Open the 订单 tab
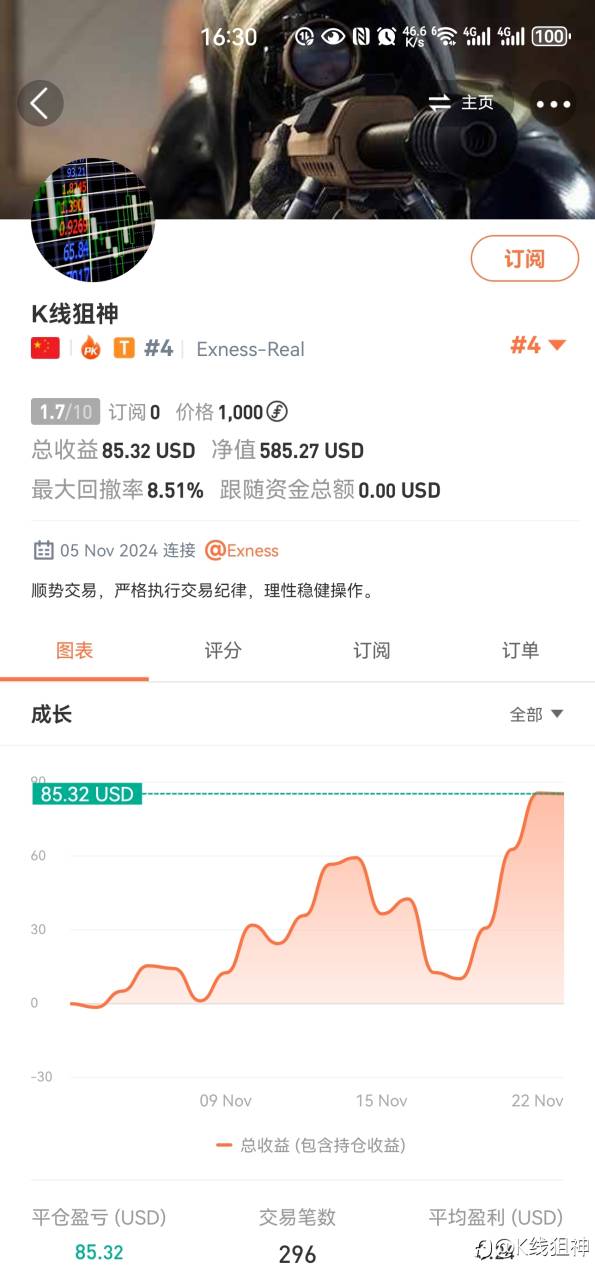 pos(520,650)
